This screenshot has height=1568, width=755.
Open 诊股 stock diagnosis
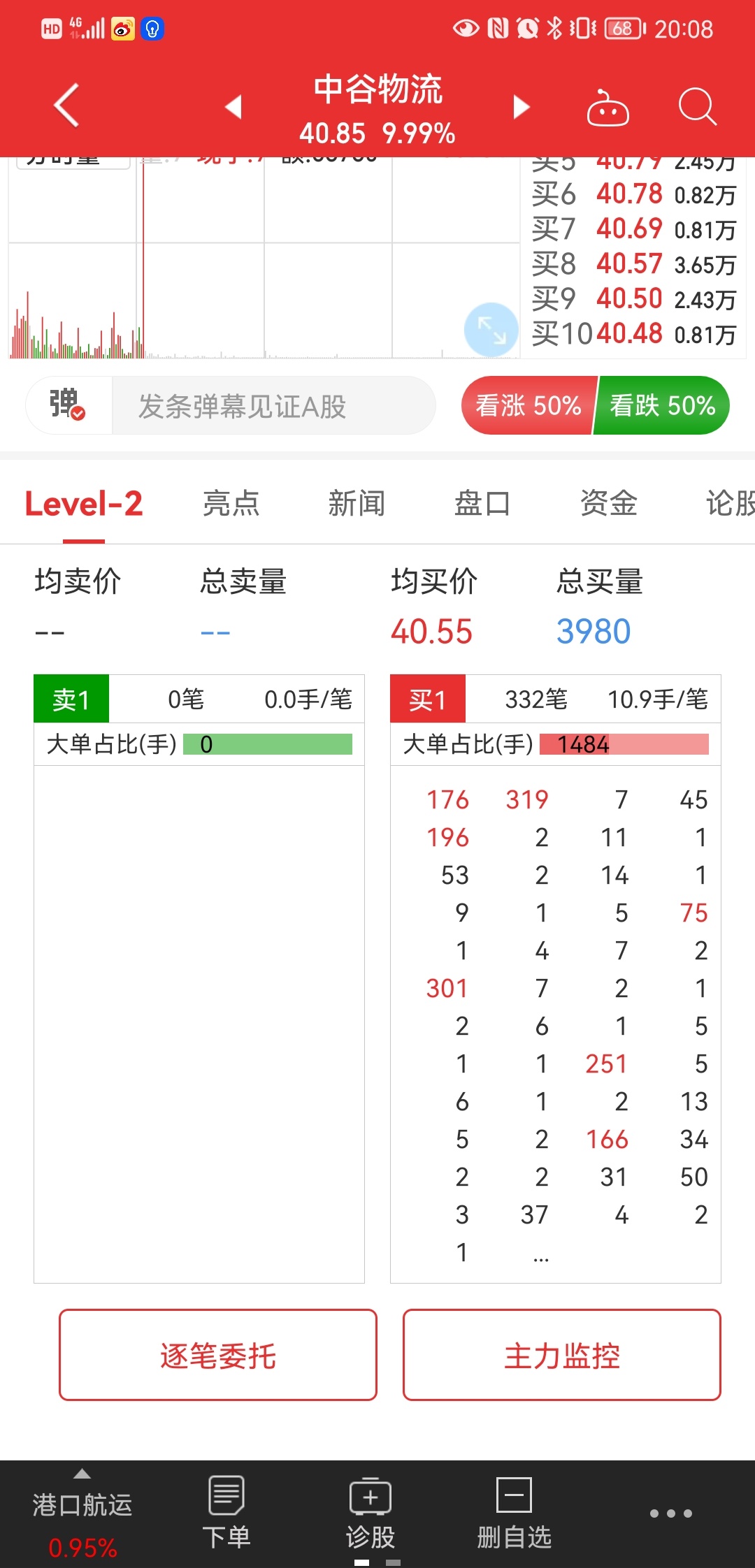point(371,1512)
